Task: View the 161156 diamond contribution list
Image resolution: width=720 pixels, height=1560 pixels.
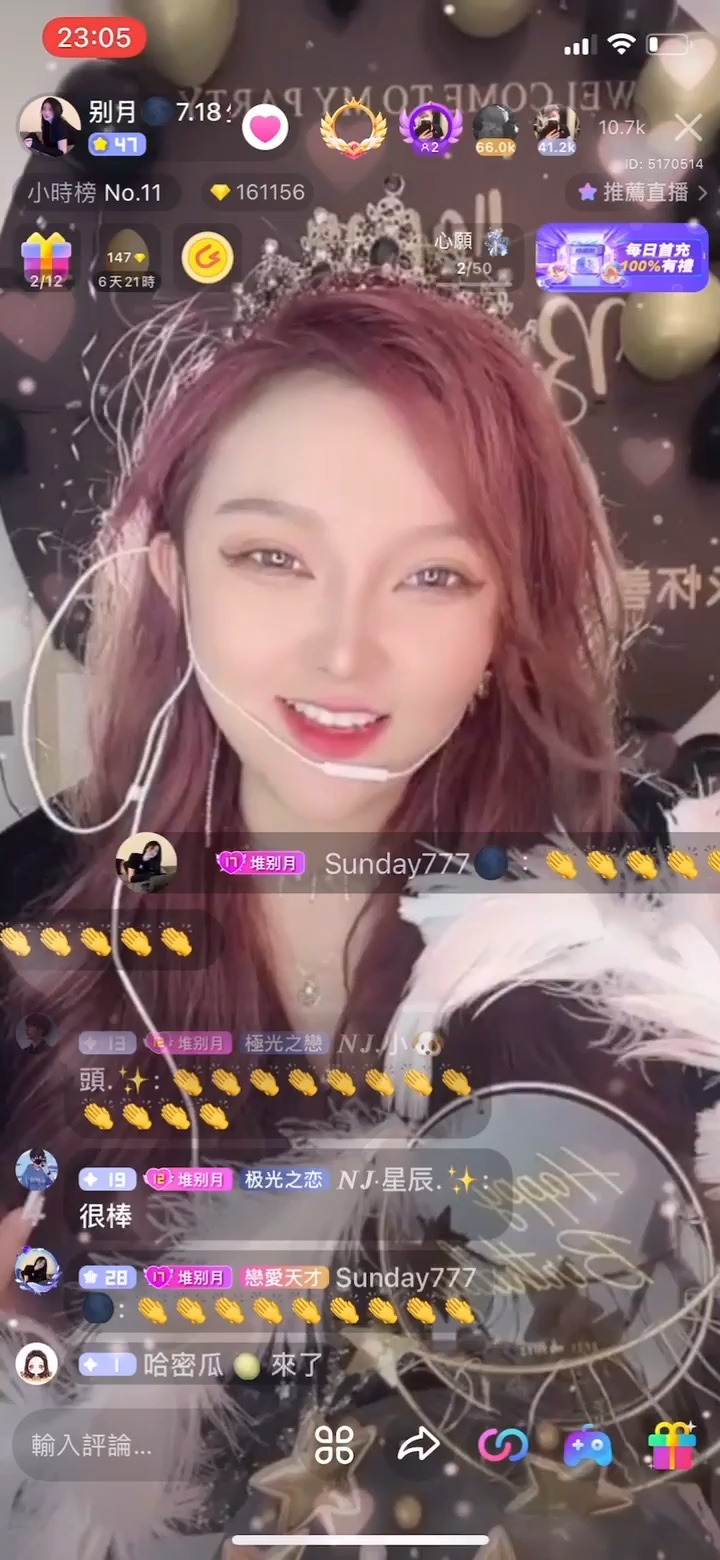Action: [x=258, y=193]
